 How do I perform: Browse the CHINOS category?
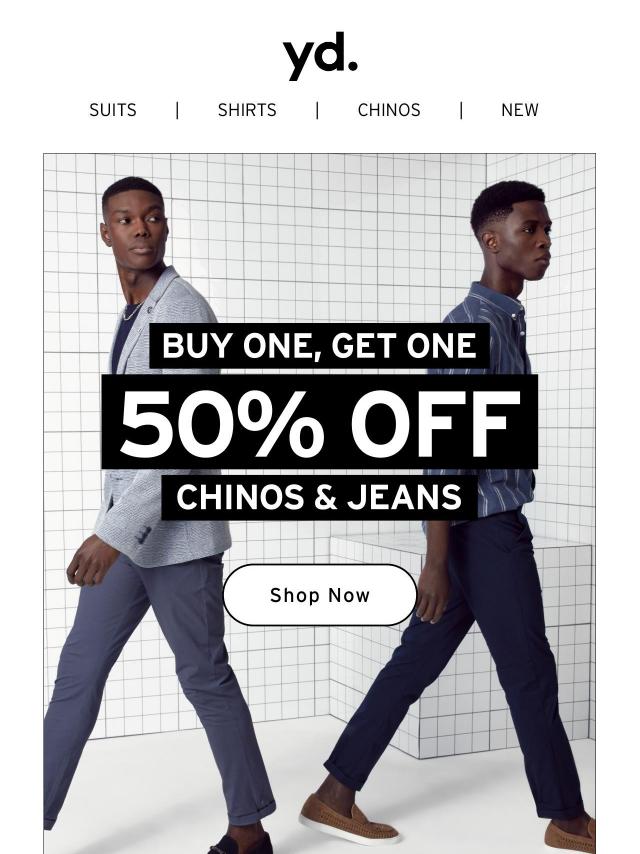(x=389, y=110)
